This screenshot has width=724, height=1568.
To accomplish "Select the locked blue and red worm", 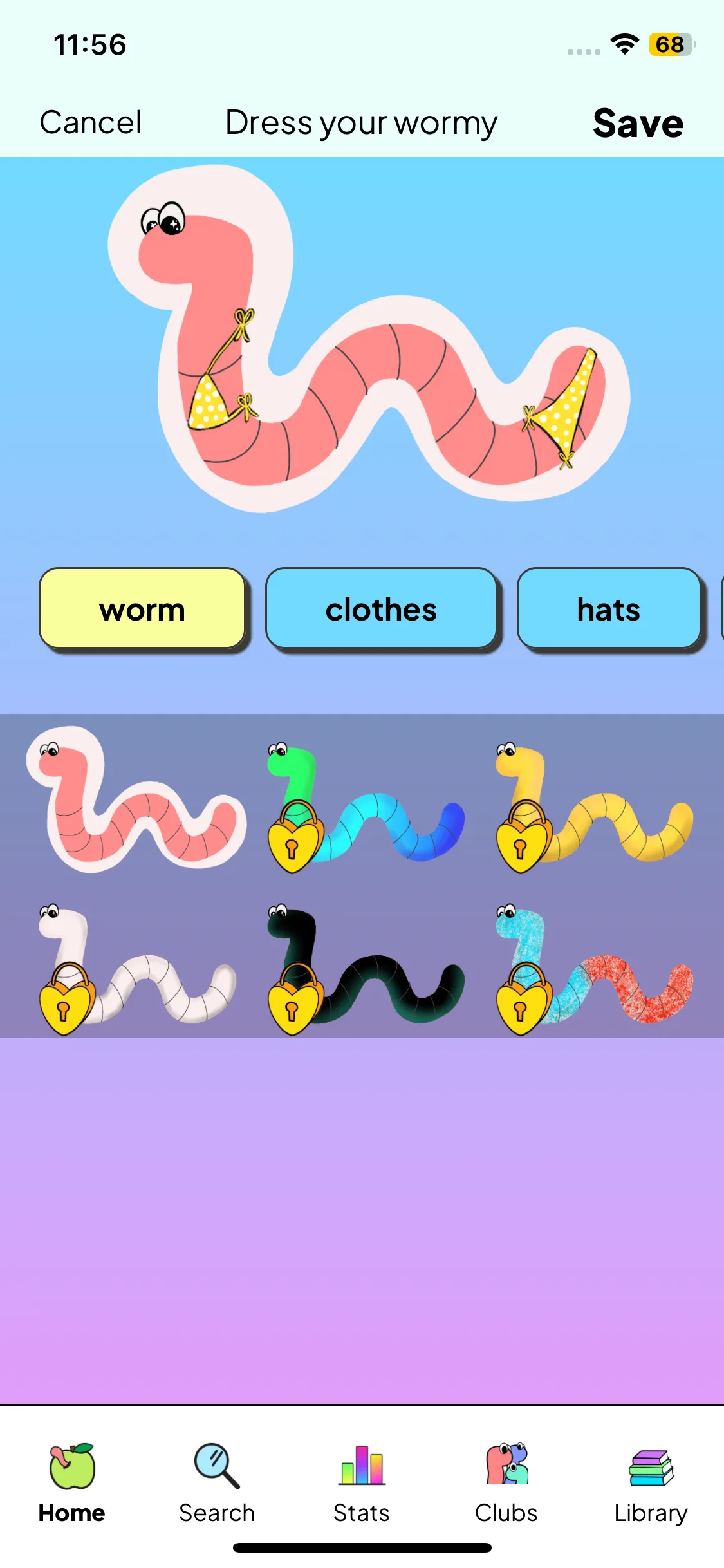I will (593, 969).
